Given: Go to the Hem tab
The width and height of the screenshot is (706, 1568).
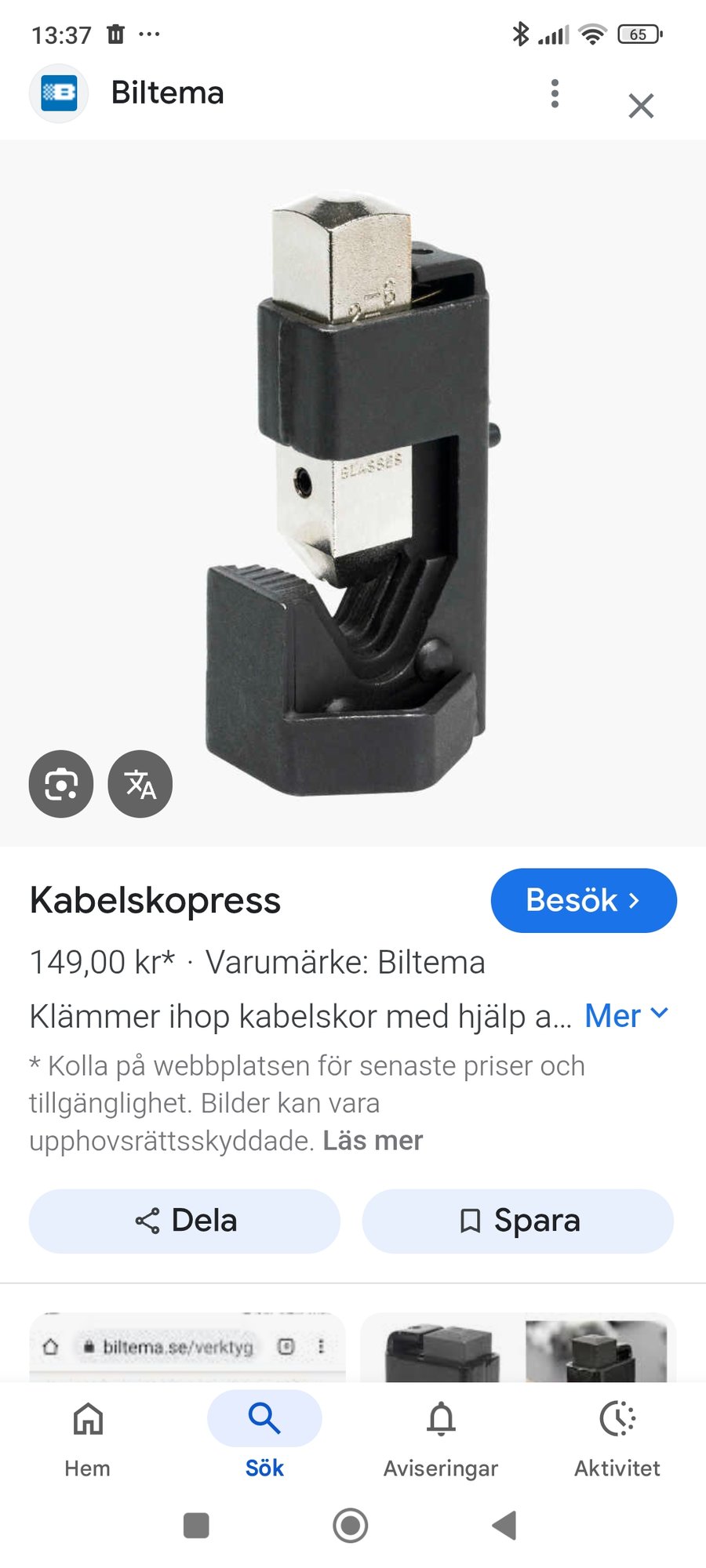Looking at the screenshot, I should [x=88, y=1439].
